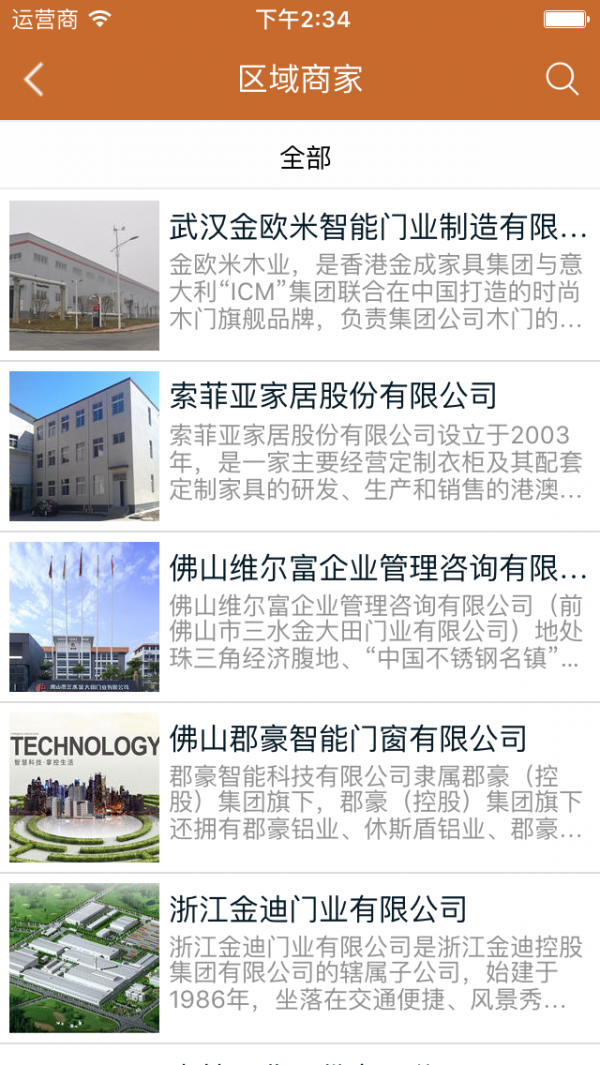Go back using the top-left arrow
The image size is (600, 1065).
tap(35, 80)
